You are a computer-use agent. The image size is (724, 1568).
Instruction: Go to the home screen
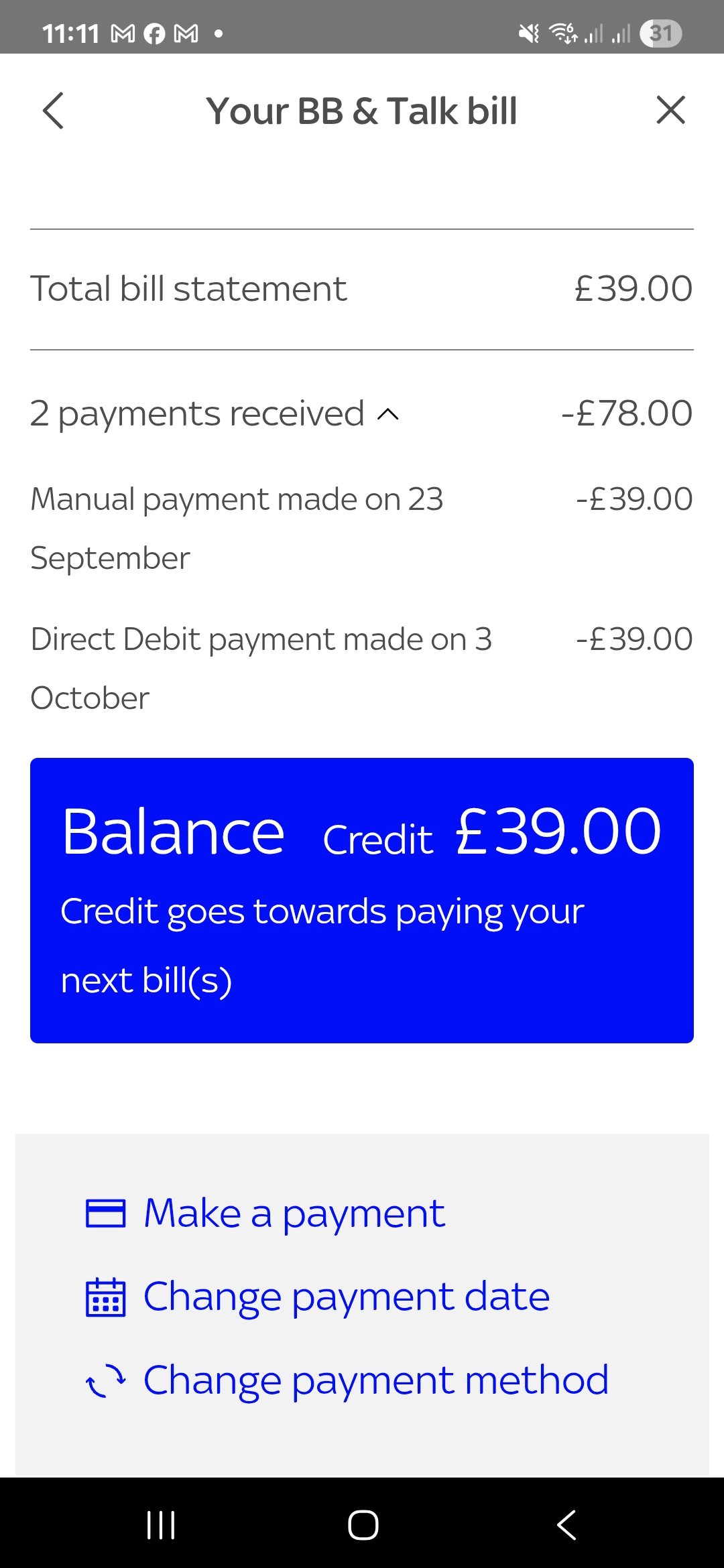coord(363,1525)
